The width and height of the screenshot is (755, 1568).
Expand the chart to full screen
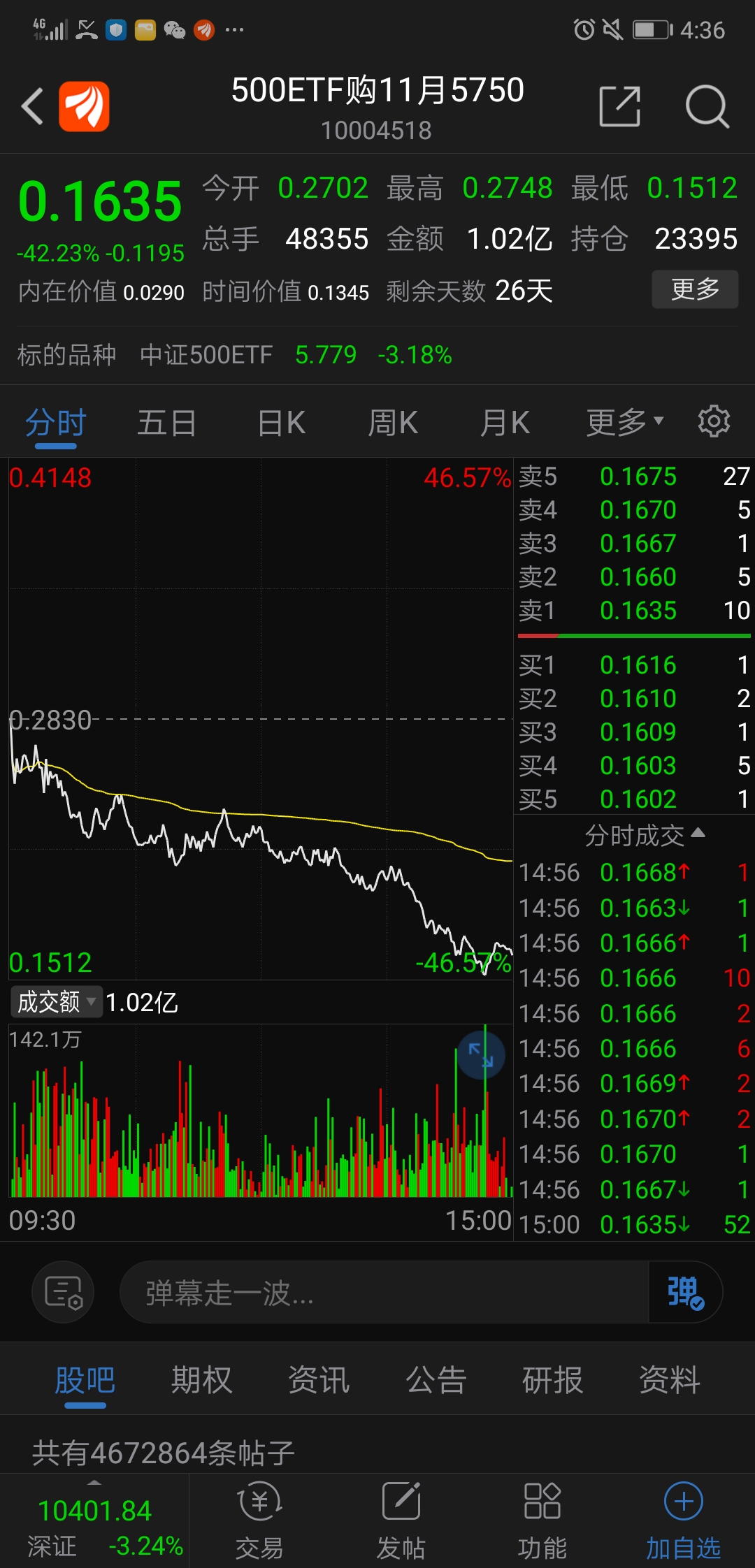click(481, 1055)
